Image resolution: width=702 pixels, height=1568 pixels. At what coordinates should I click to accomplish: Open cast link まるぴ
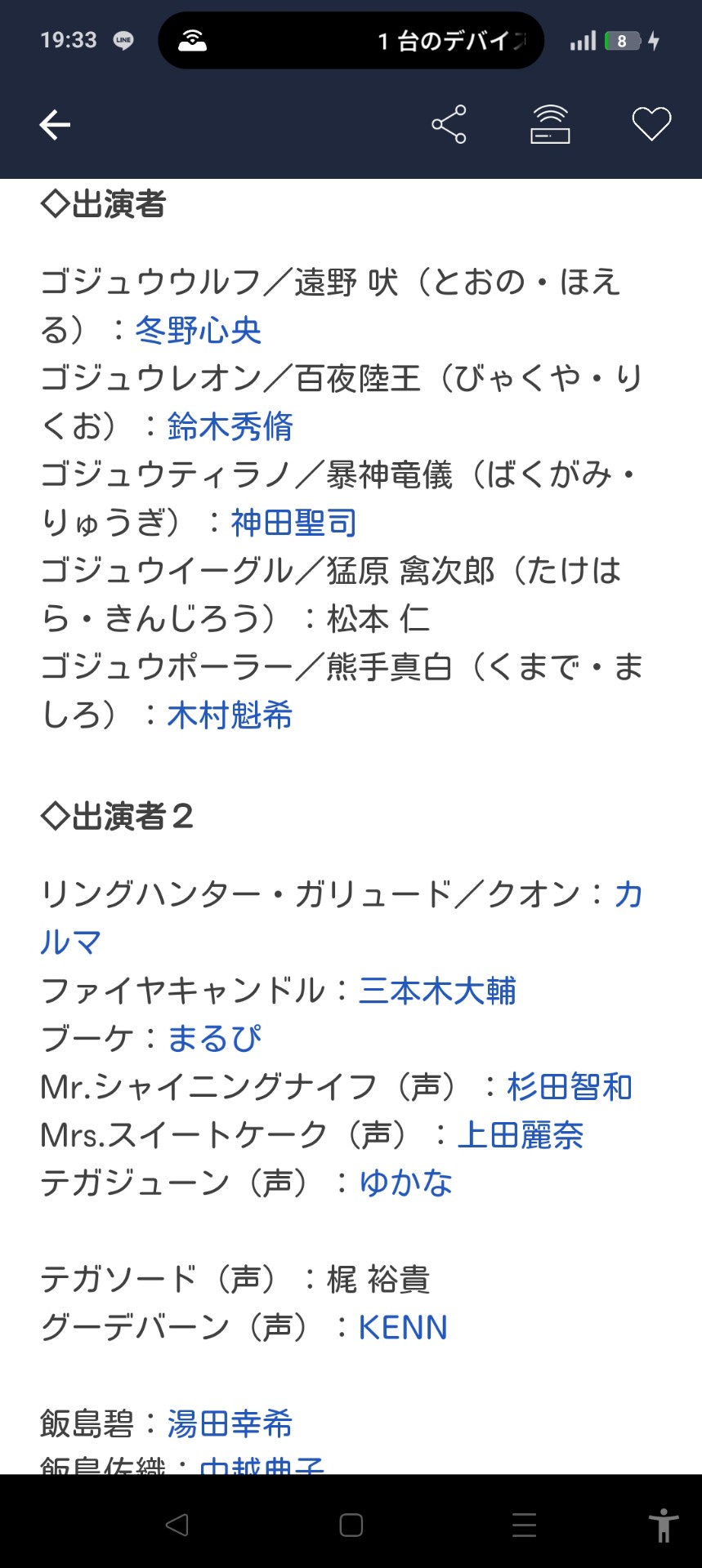point(214,1040)
